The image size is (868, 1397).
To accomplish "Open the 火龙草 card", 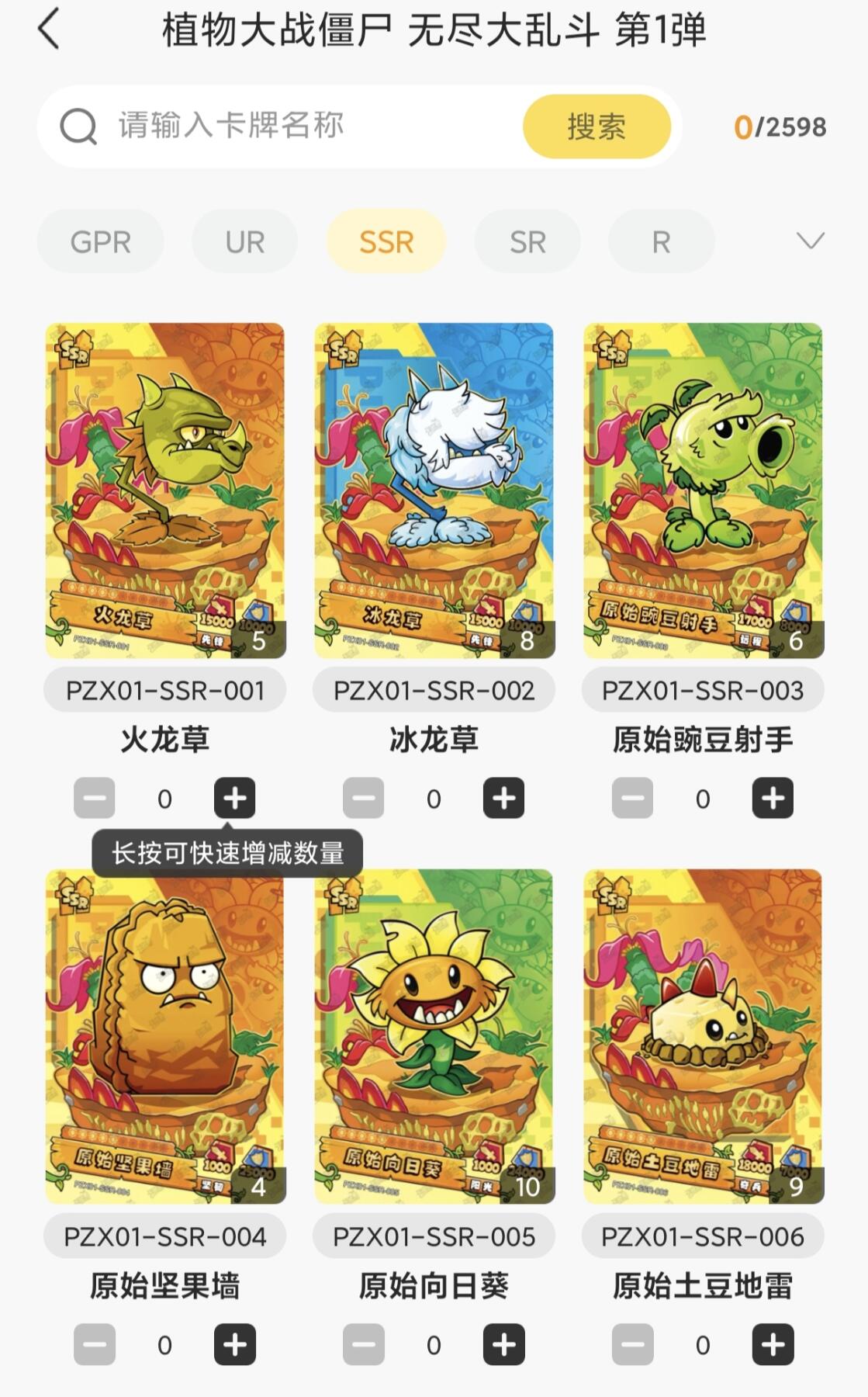I will [x=164, y=491].
